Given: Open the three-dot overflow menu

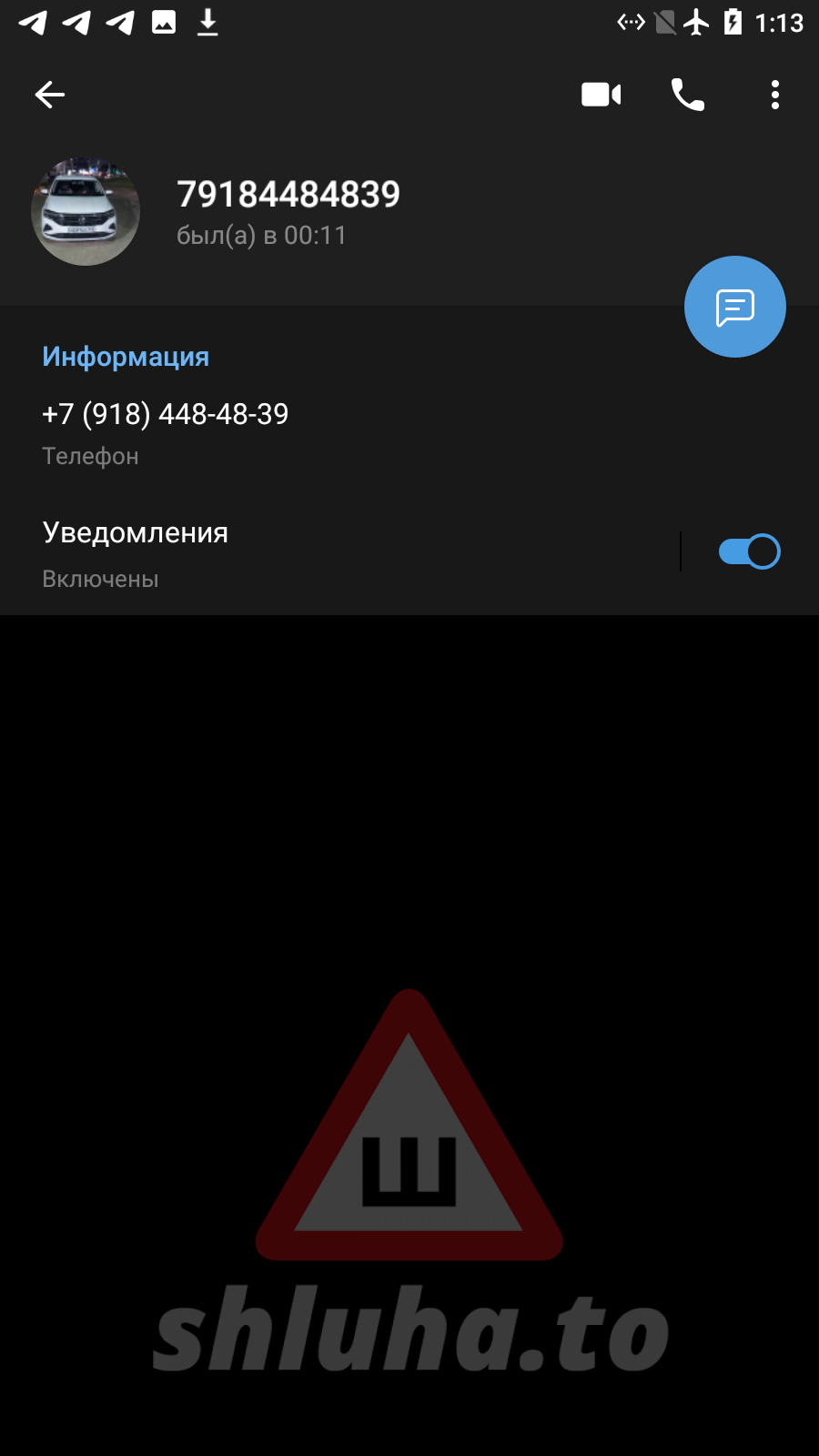Looking at the screenshot, I should (x=774, y=95).
